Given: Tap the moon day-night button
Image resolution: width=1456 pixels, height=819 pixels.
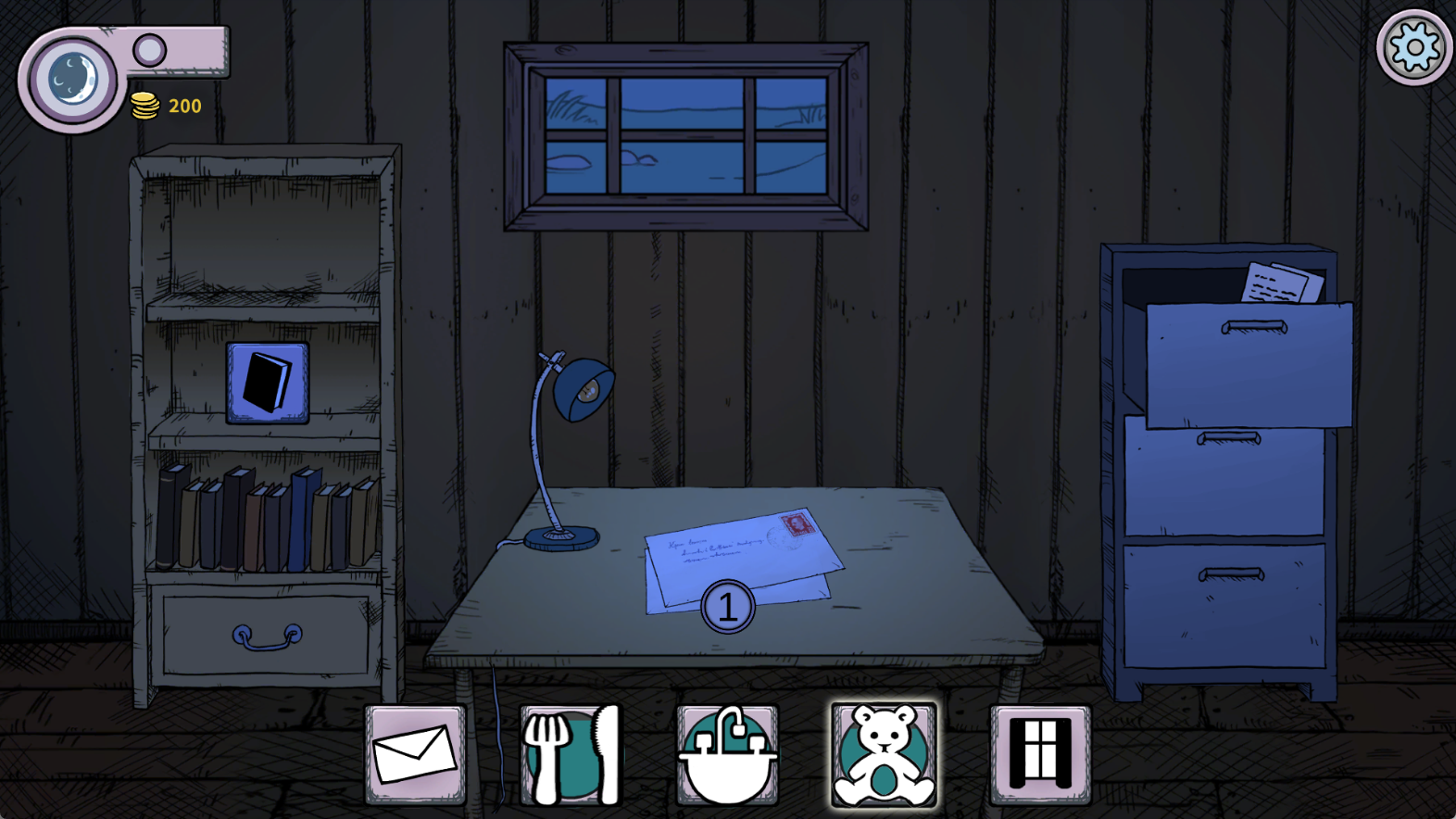Looking at the screenshot, I should click(71, 80).
